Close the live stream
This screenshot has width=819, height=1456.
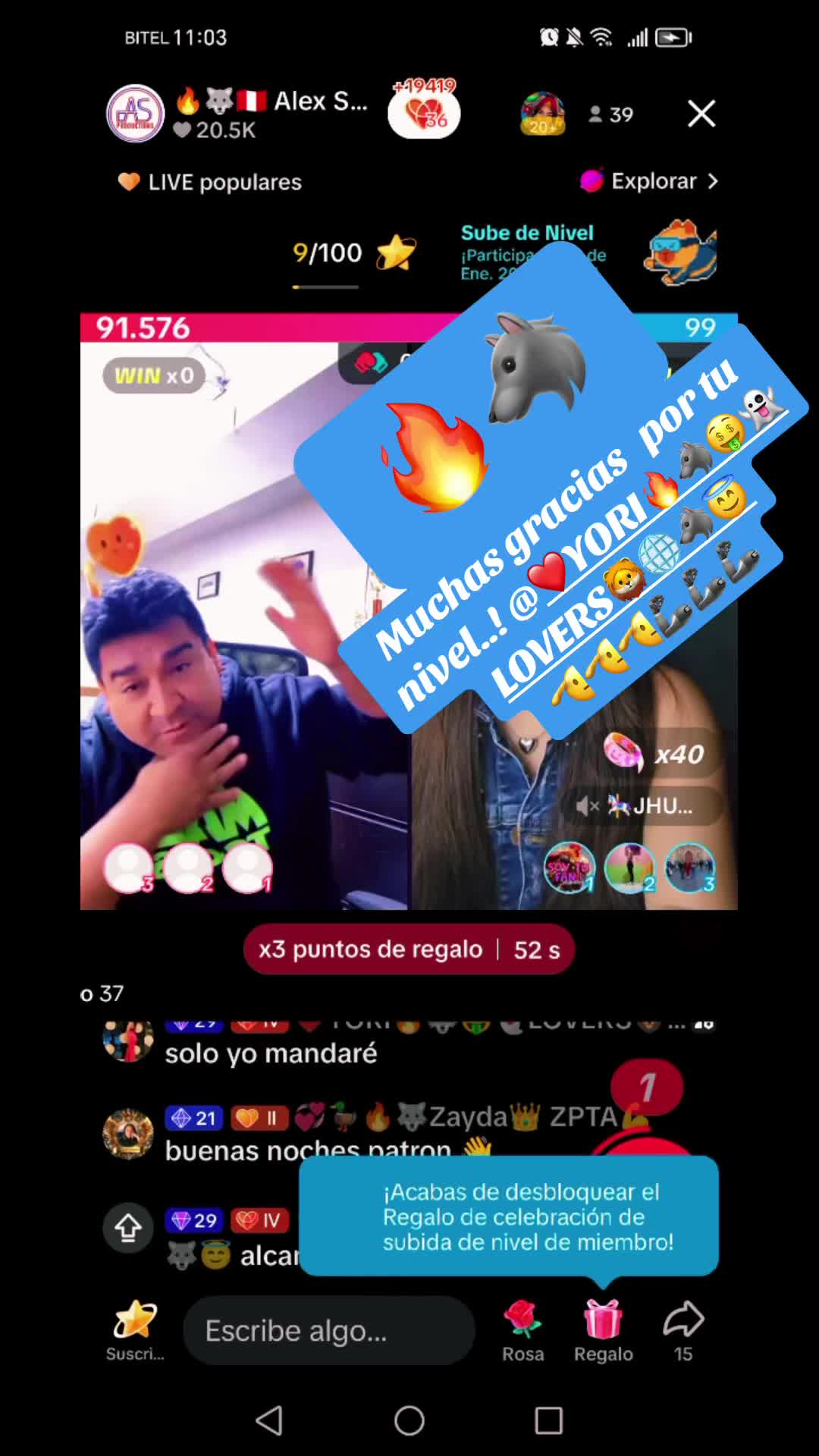(701, 114)
